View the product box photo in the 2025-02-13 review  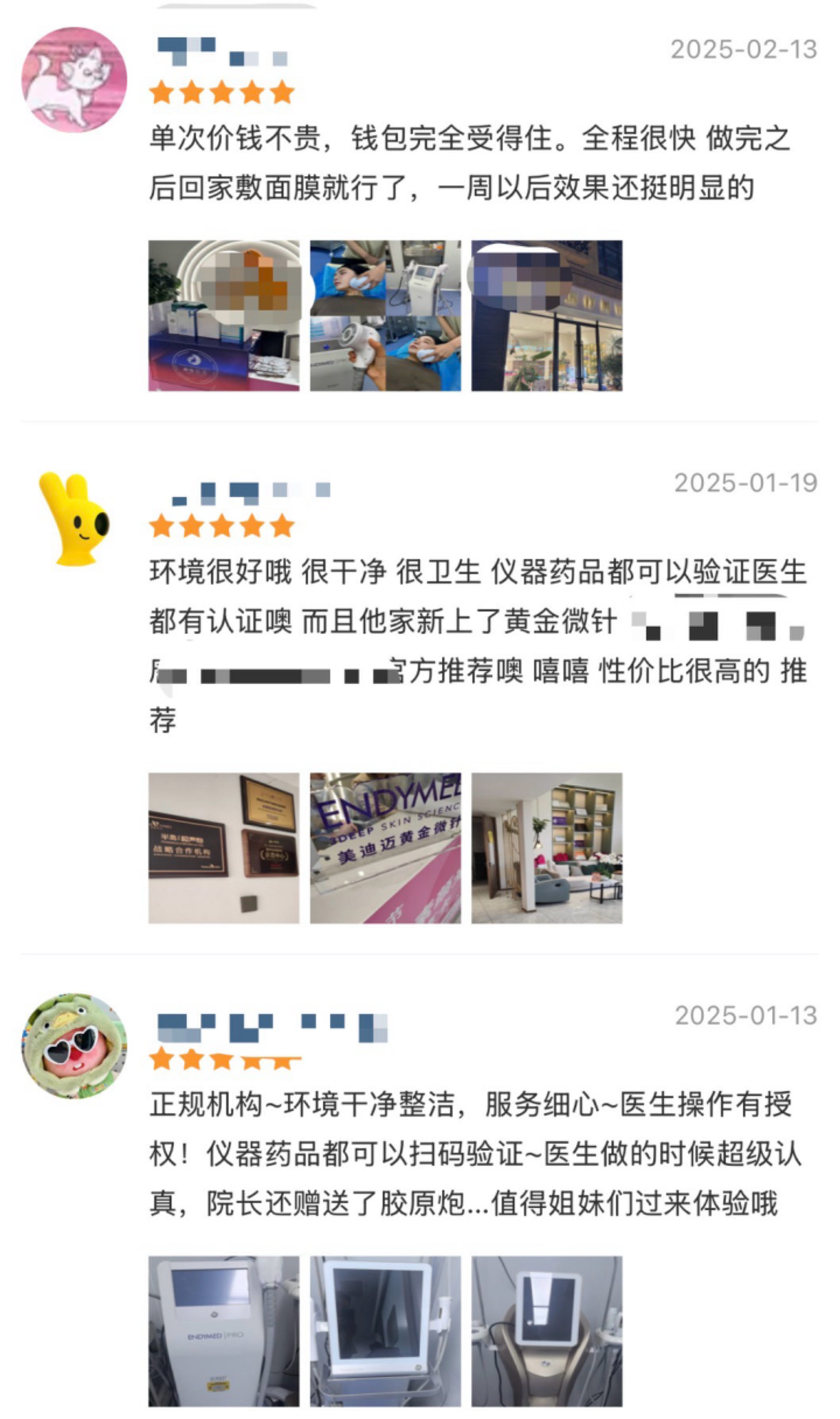point(223,316)
